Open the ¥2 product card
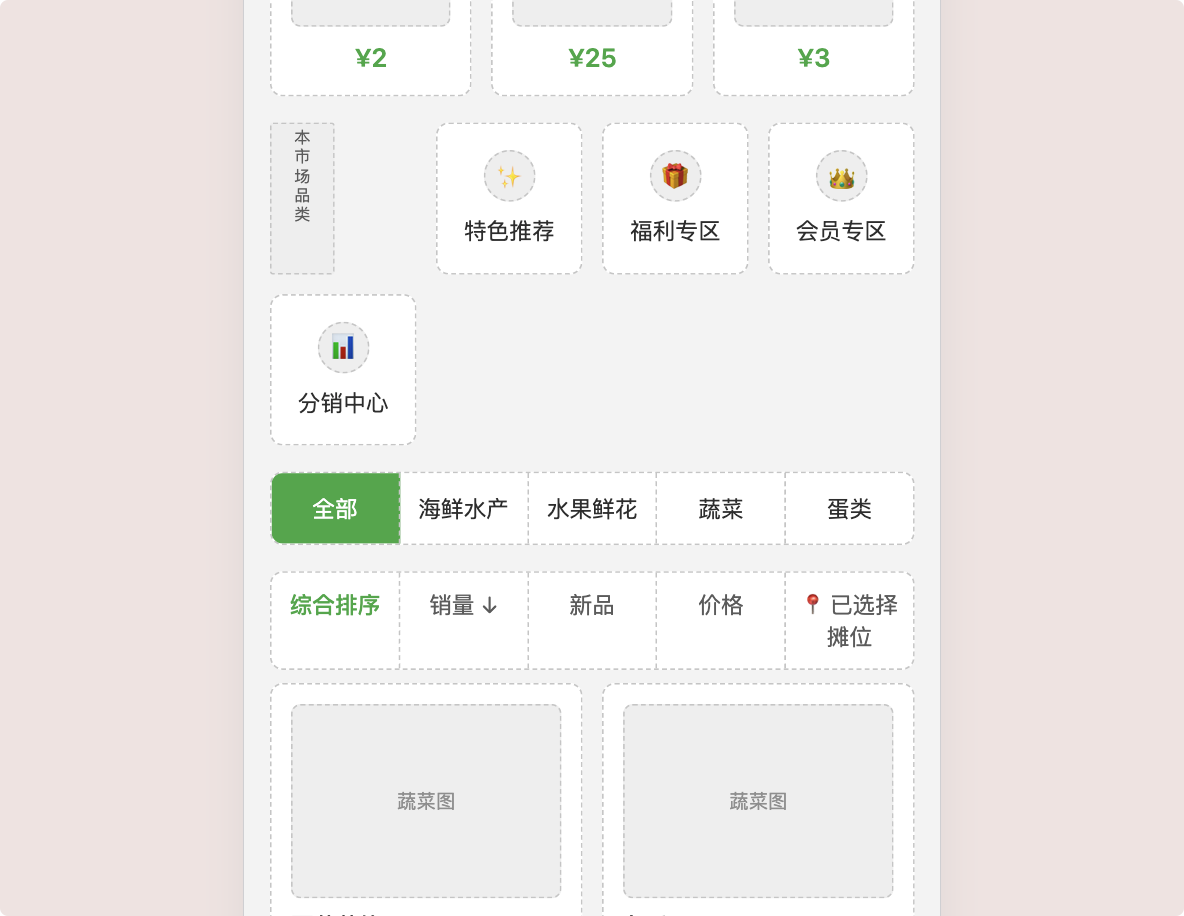This screenshot has height=916, width=1184. coord(371,50)
